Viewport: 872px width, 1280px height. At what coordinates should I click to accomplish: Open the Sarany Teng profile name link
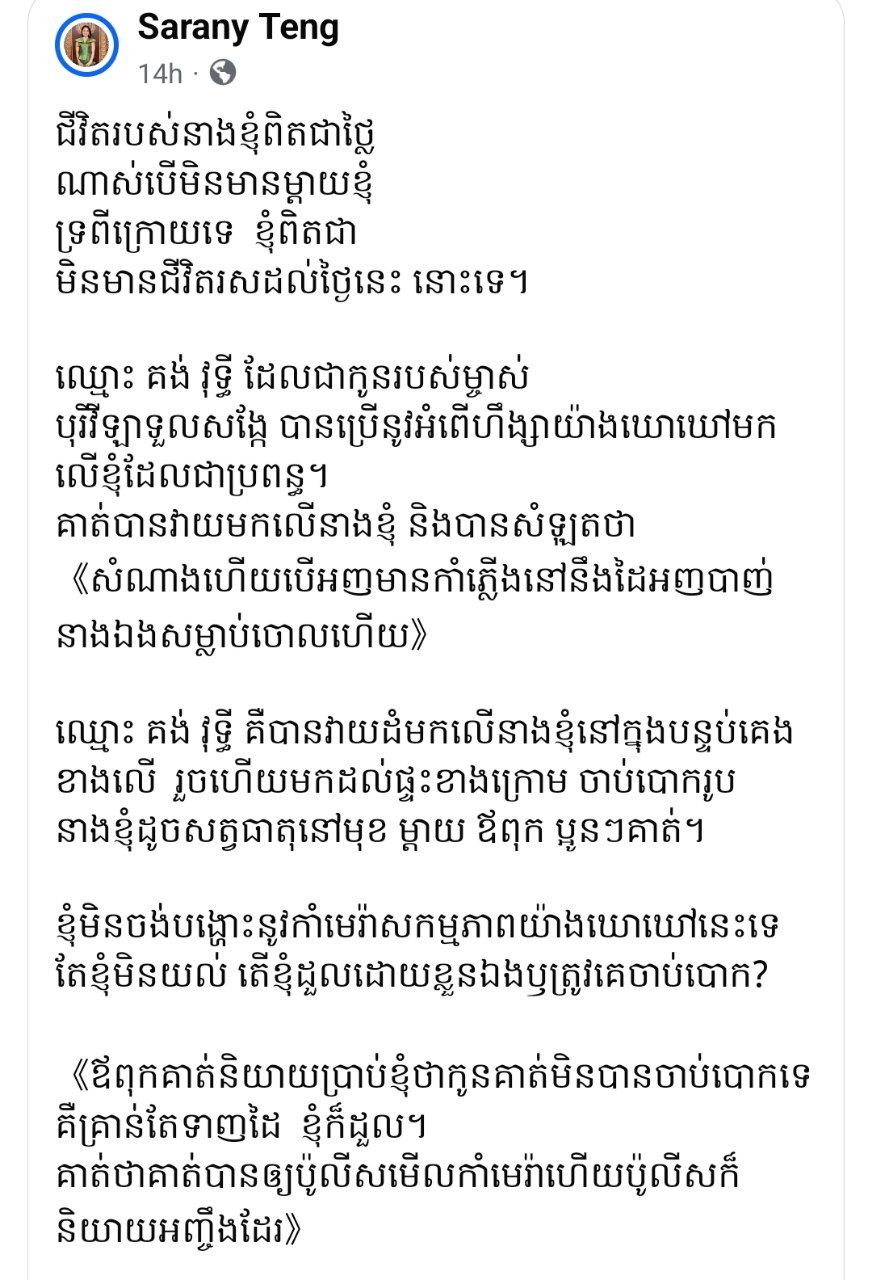tap(238, 28)
